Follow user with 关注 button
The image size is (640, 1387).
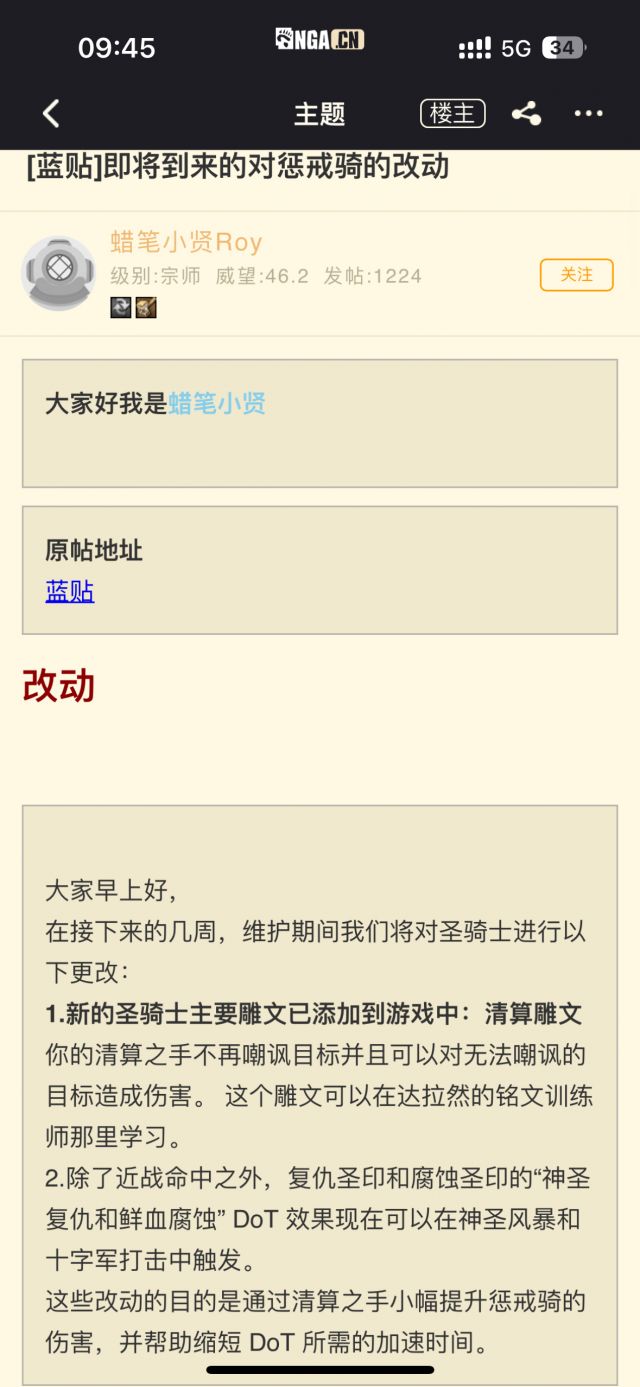576,275
